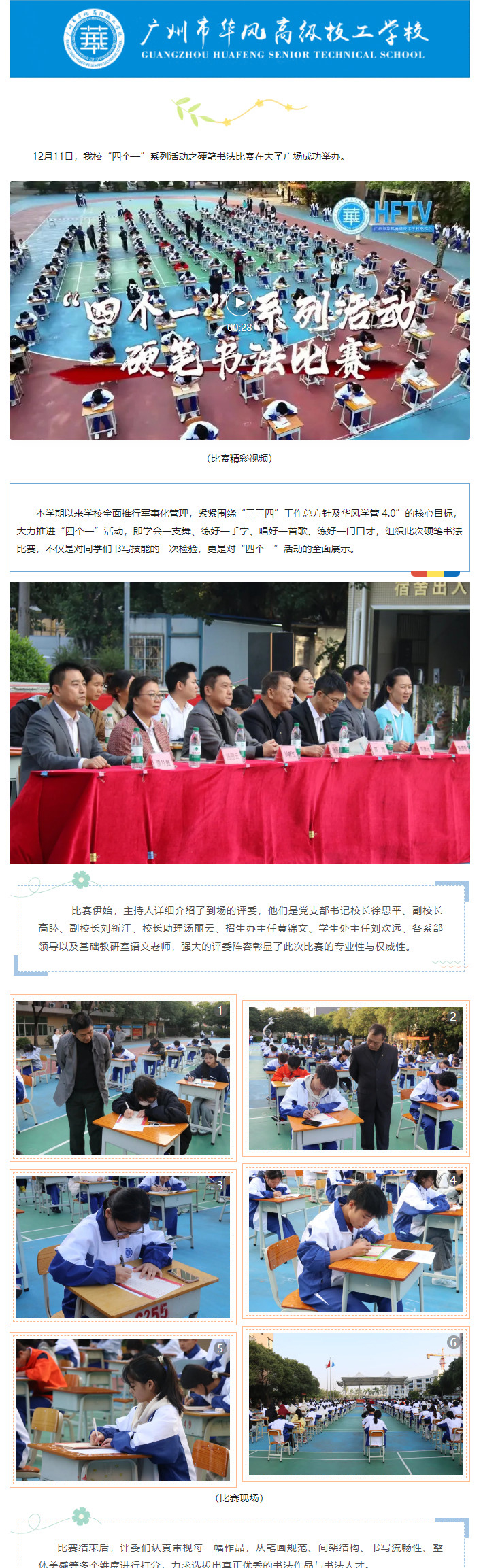Viewport: 481px width, 1568px height.
Task: Enlarge contest photo numbered 5
Action: click(122, 1410)
